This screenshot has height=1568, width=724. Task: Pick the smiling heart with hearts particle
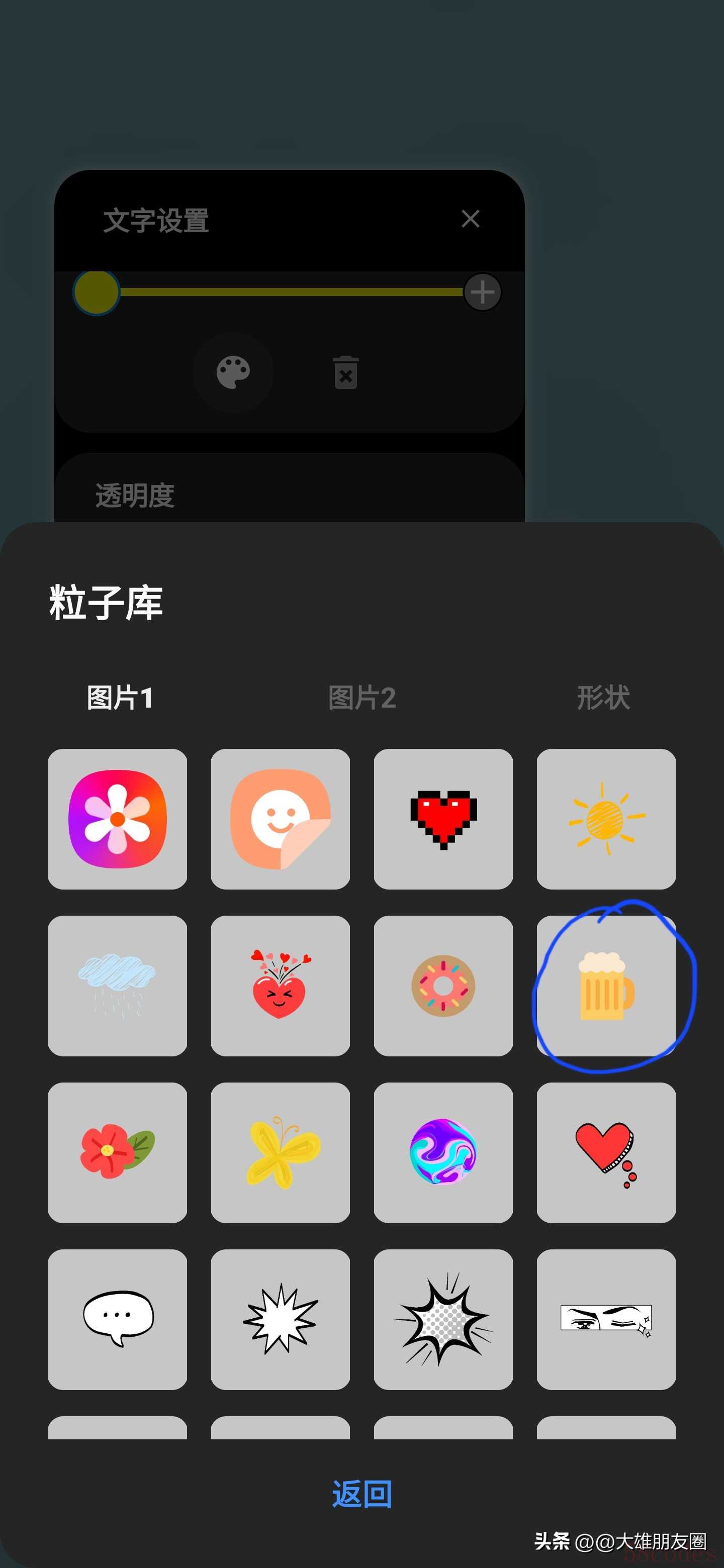click(x=281, y=986)
